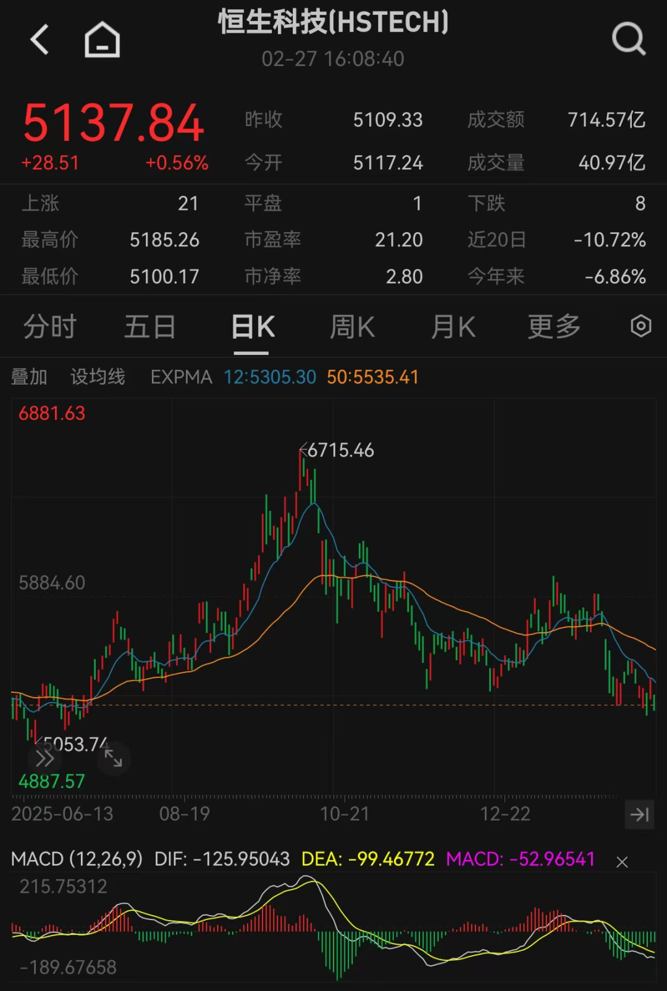
Task: Switch to the 分时 chart tab
Action: (x=50, y=327)
